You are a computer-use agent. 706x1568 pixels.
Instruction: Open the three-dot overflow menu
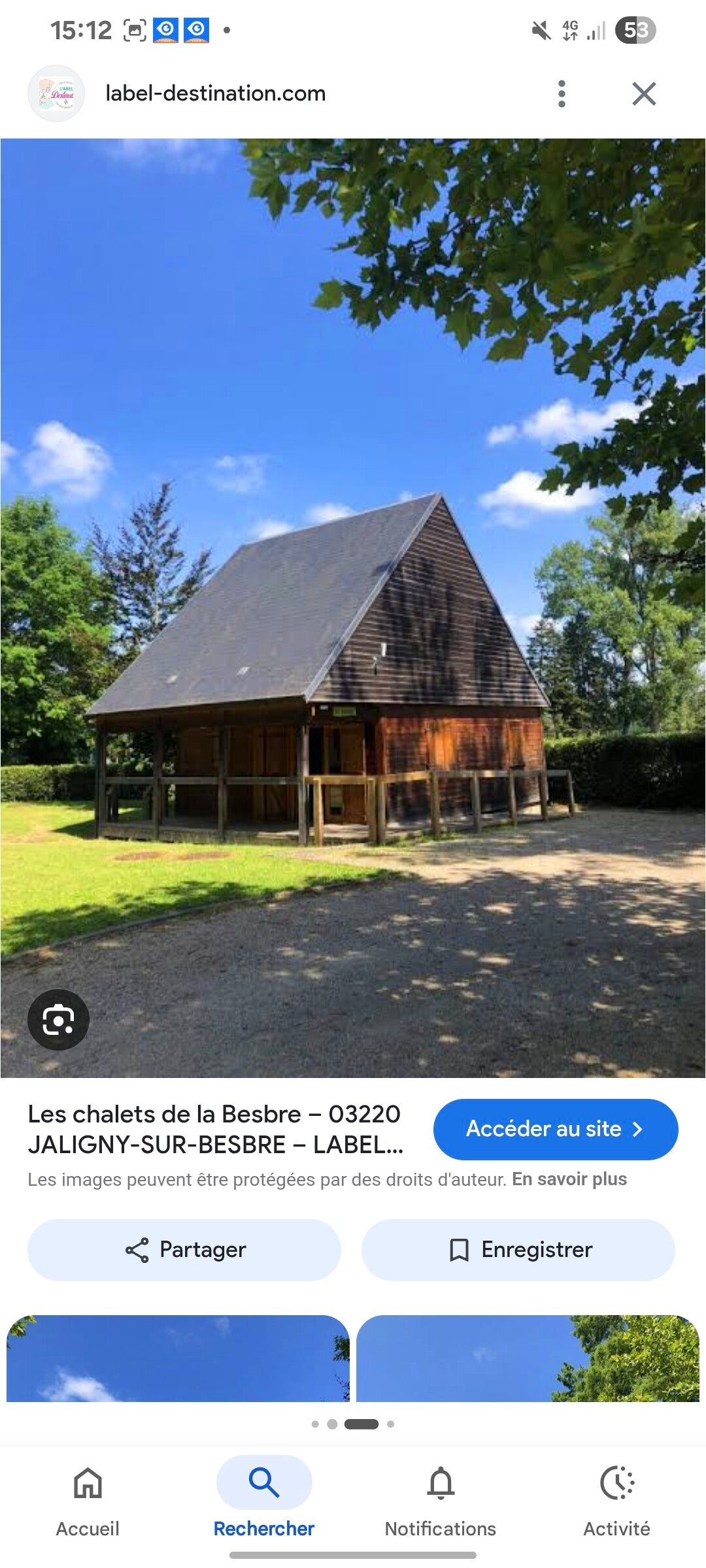562,94
